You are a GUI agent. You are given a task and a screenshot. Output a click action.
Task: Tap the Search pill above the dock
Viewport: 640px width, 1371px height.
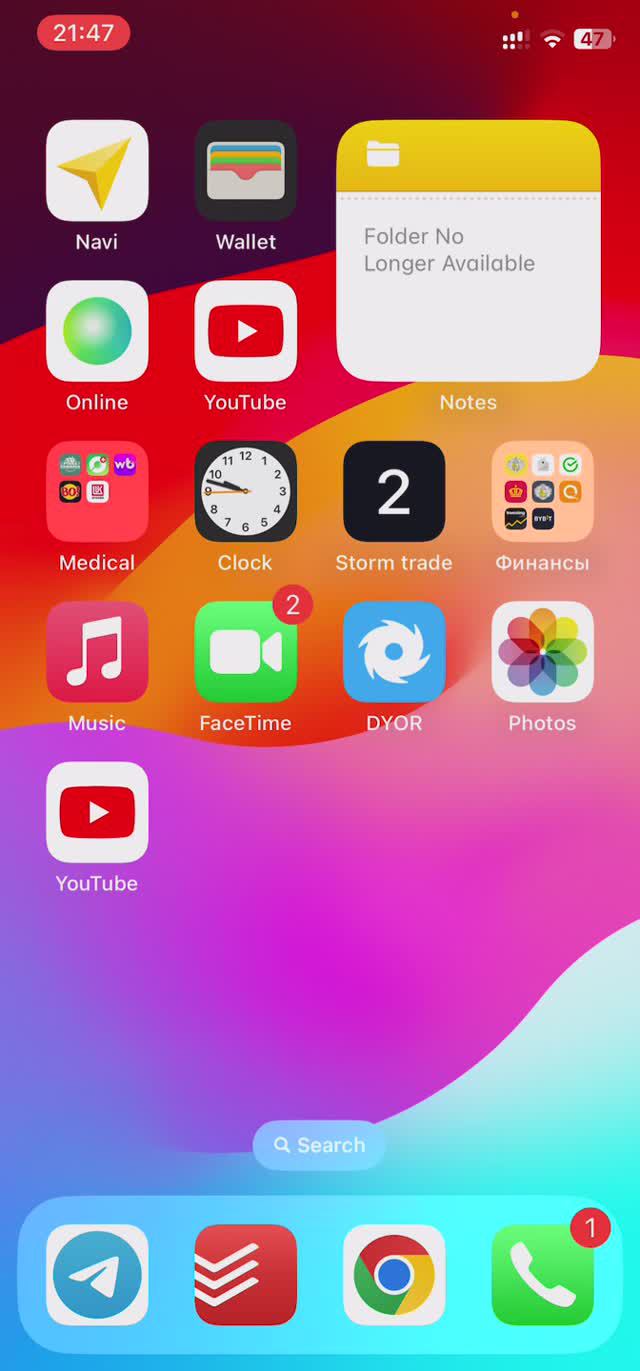pos(319,1145)
